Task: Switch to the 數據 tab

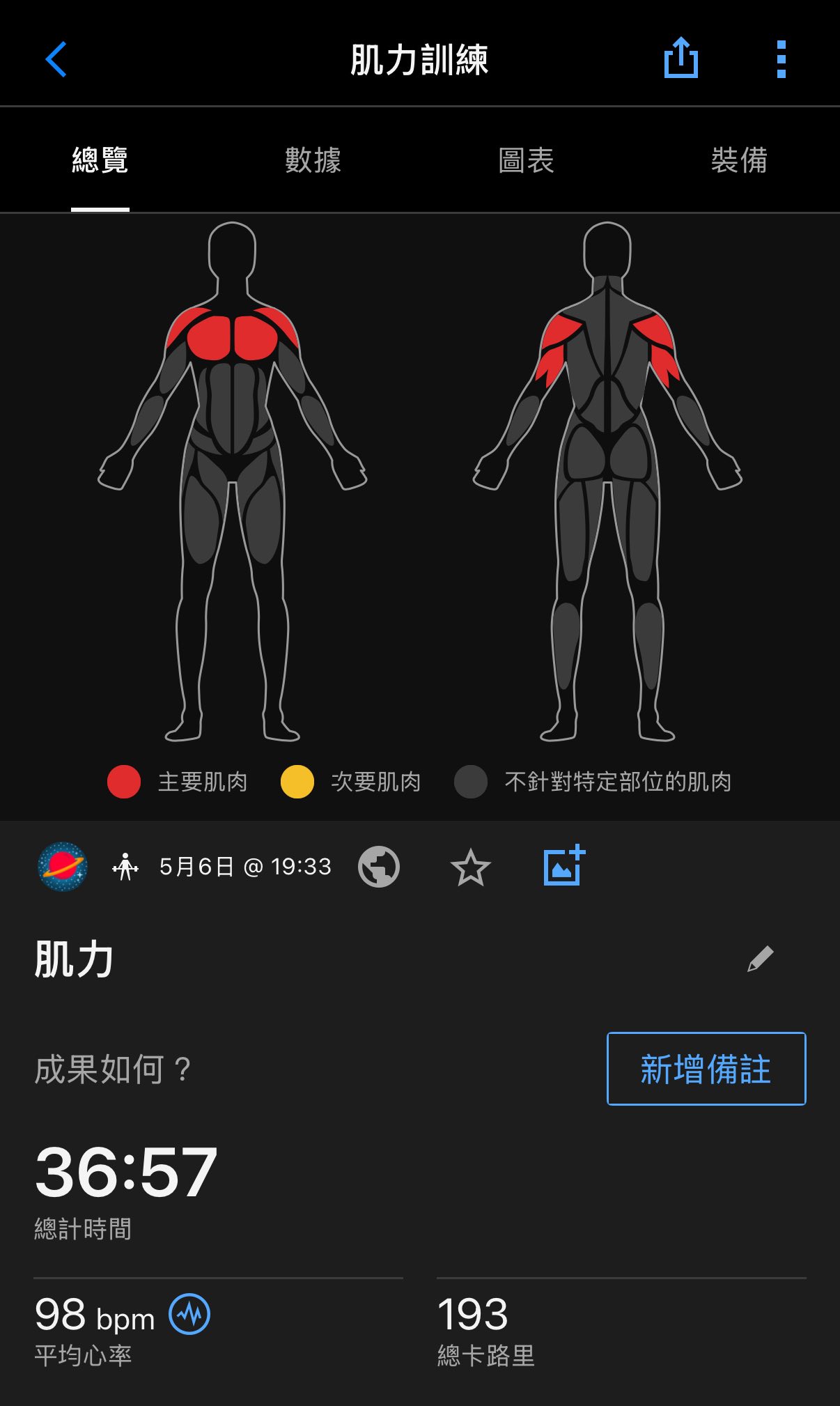Action: pos(313,160)
